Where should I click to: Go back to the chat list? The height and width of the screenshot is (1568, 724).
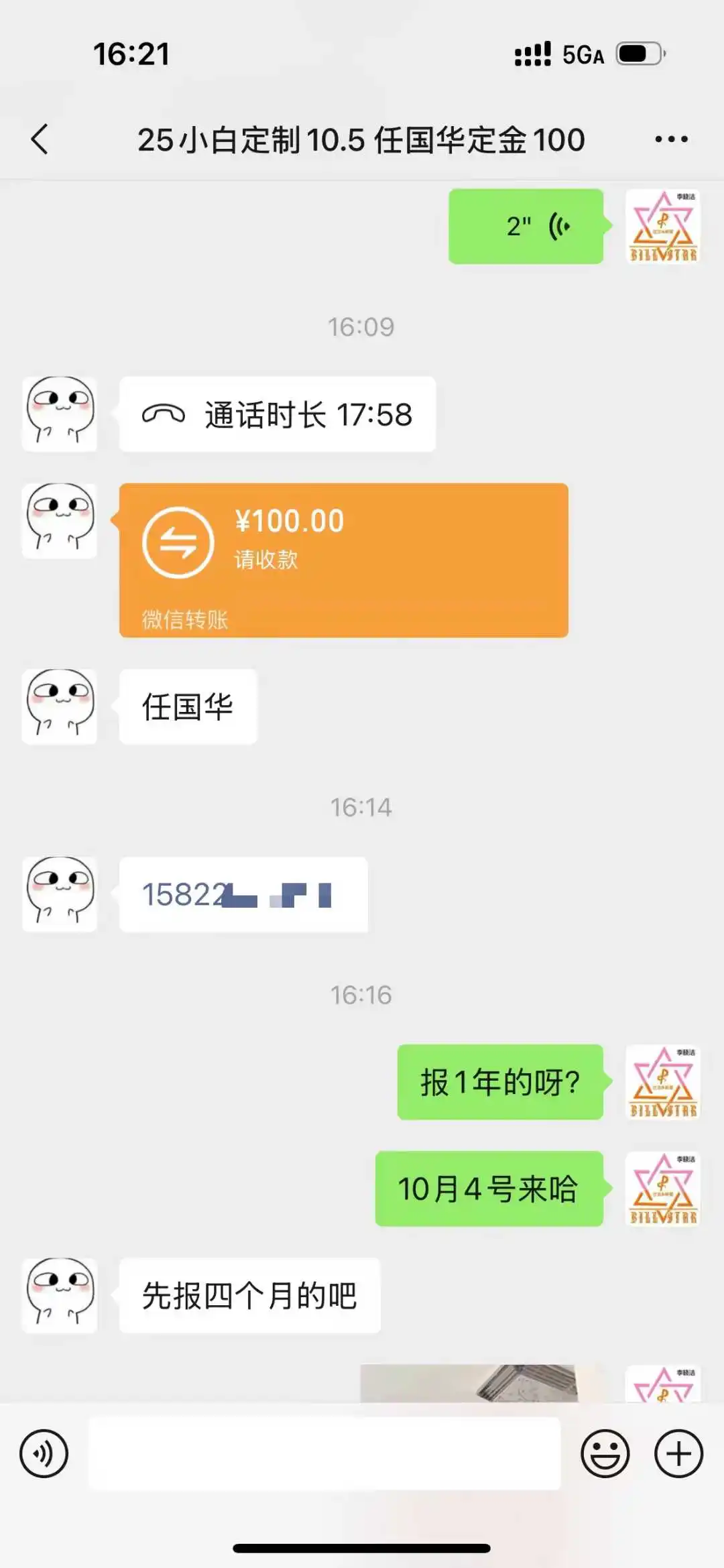click(x=40, y=139)
